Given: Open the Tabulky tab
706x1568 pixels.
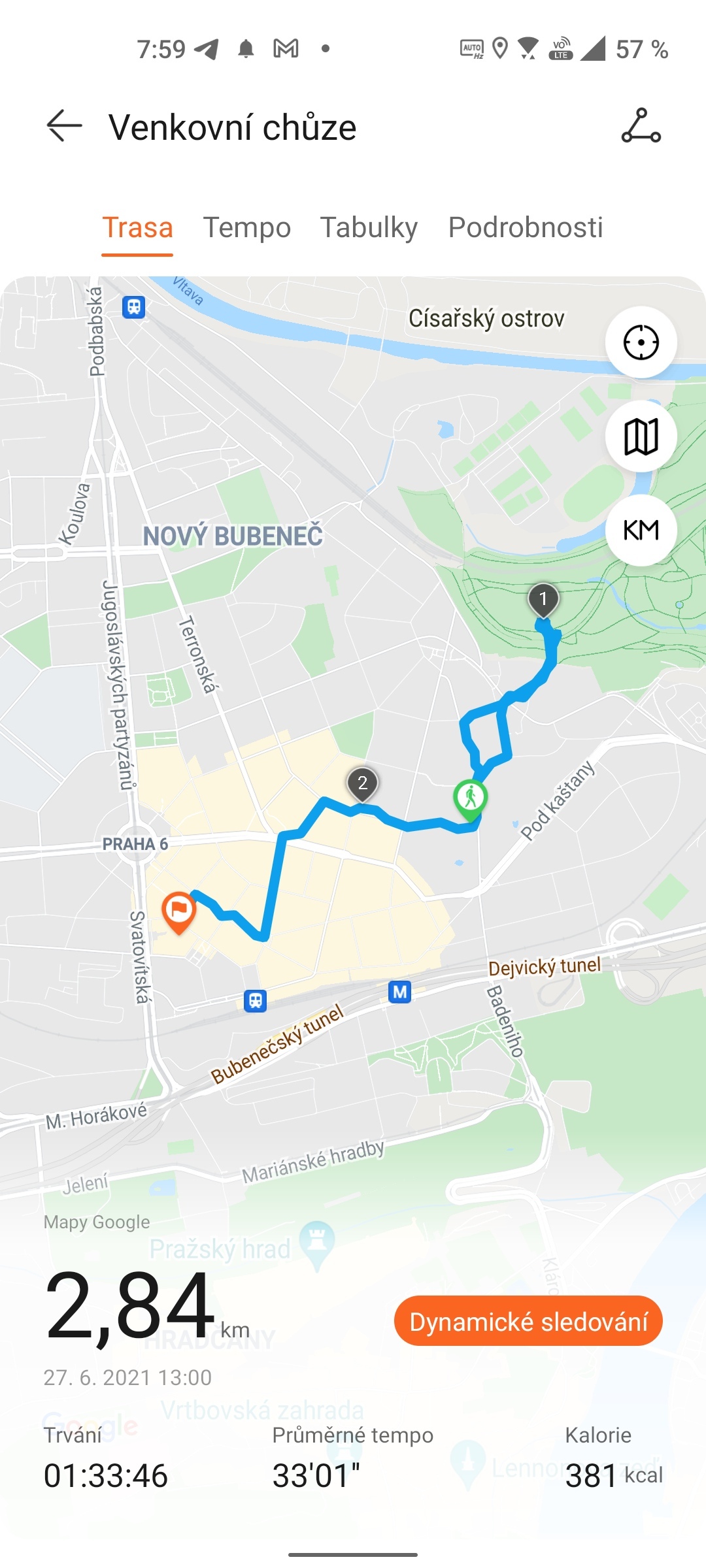Looking at the screenshot, I should click(x=369, y=228).
